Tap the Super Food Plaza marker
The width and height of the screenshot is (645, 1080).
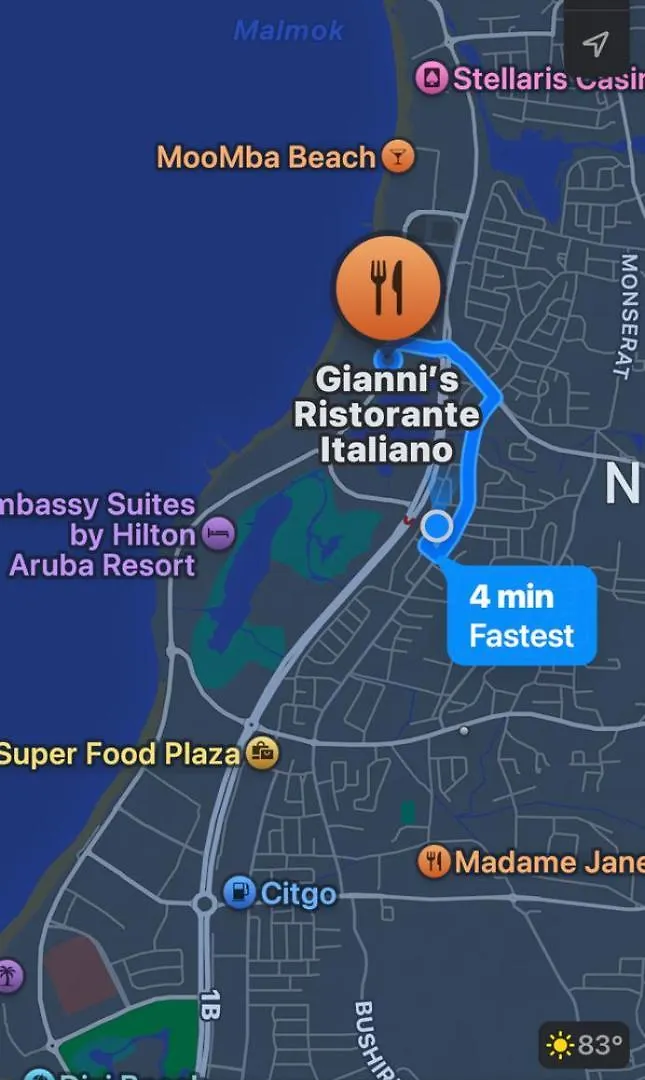[x=262, y=752]
